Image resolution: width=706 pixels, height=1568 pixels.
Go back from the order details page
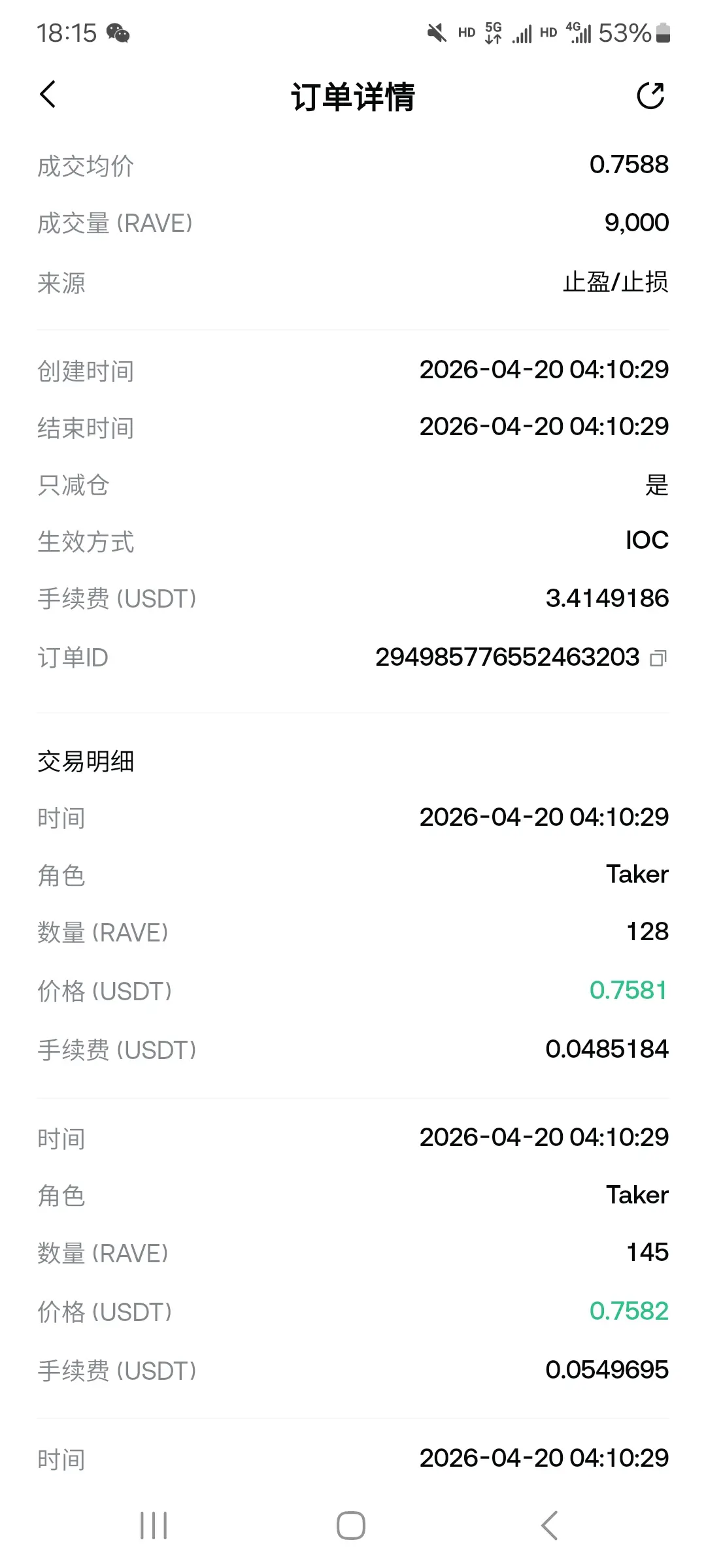coord(48,95)
